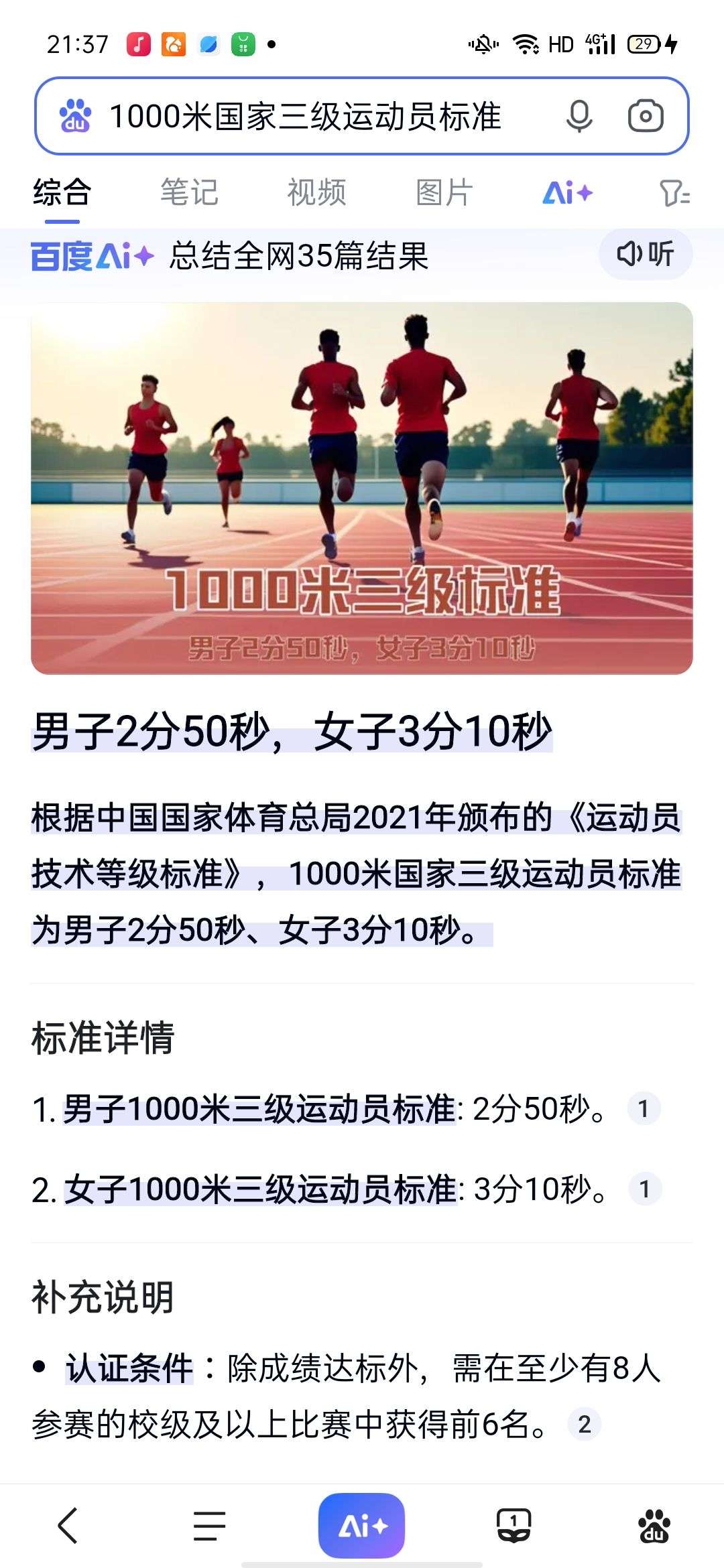
Task: Go back using the bottom arrow
Action: (68, 1526)
